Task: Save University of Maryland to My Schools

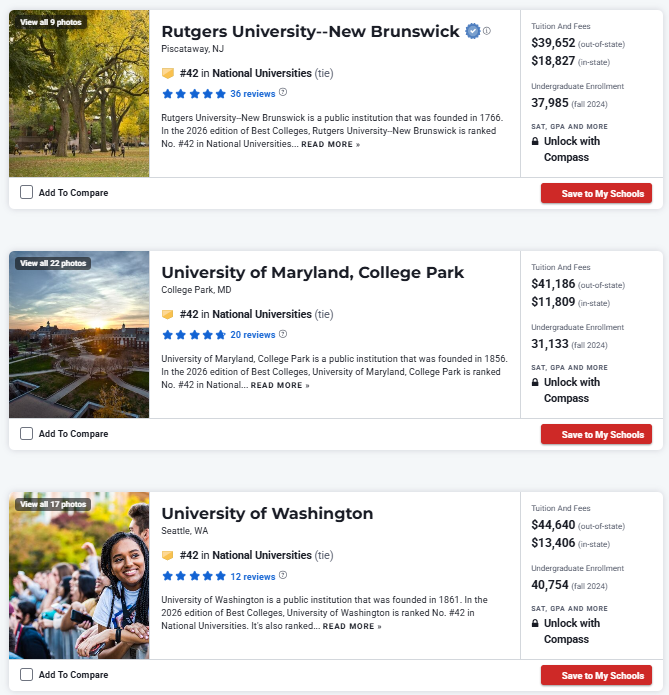Action: point(596,435)
